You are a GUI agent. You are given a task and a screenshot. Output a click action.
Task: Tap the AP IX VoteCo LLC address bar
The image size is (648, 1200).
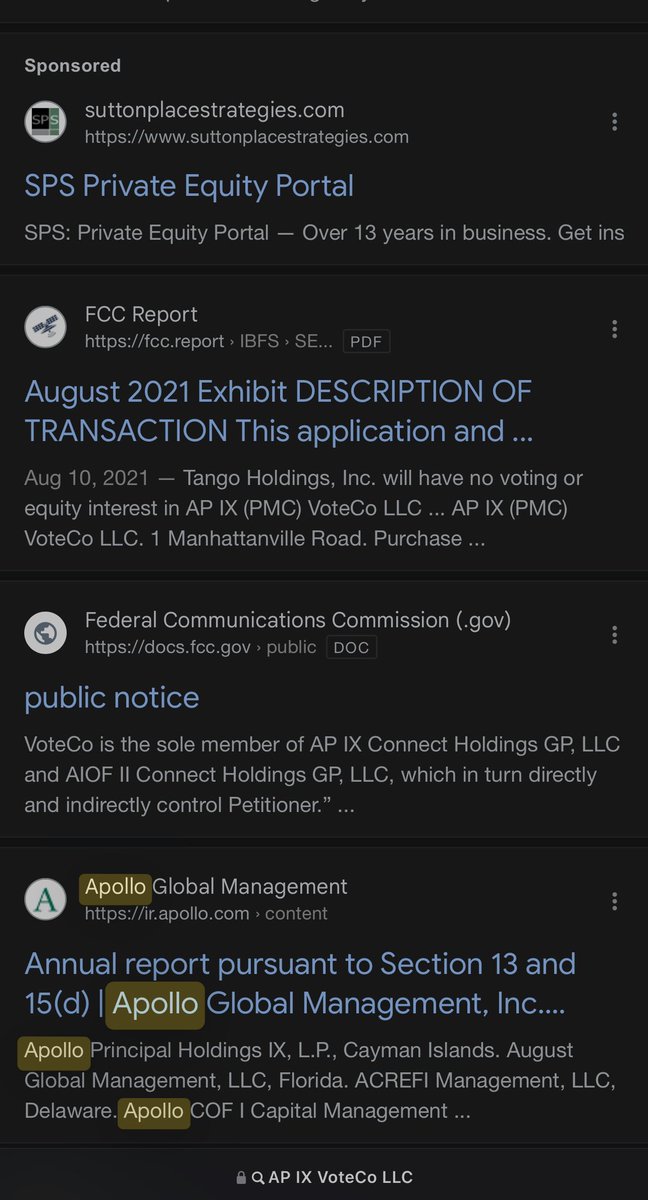tap(324, 1177)
